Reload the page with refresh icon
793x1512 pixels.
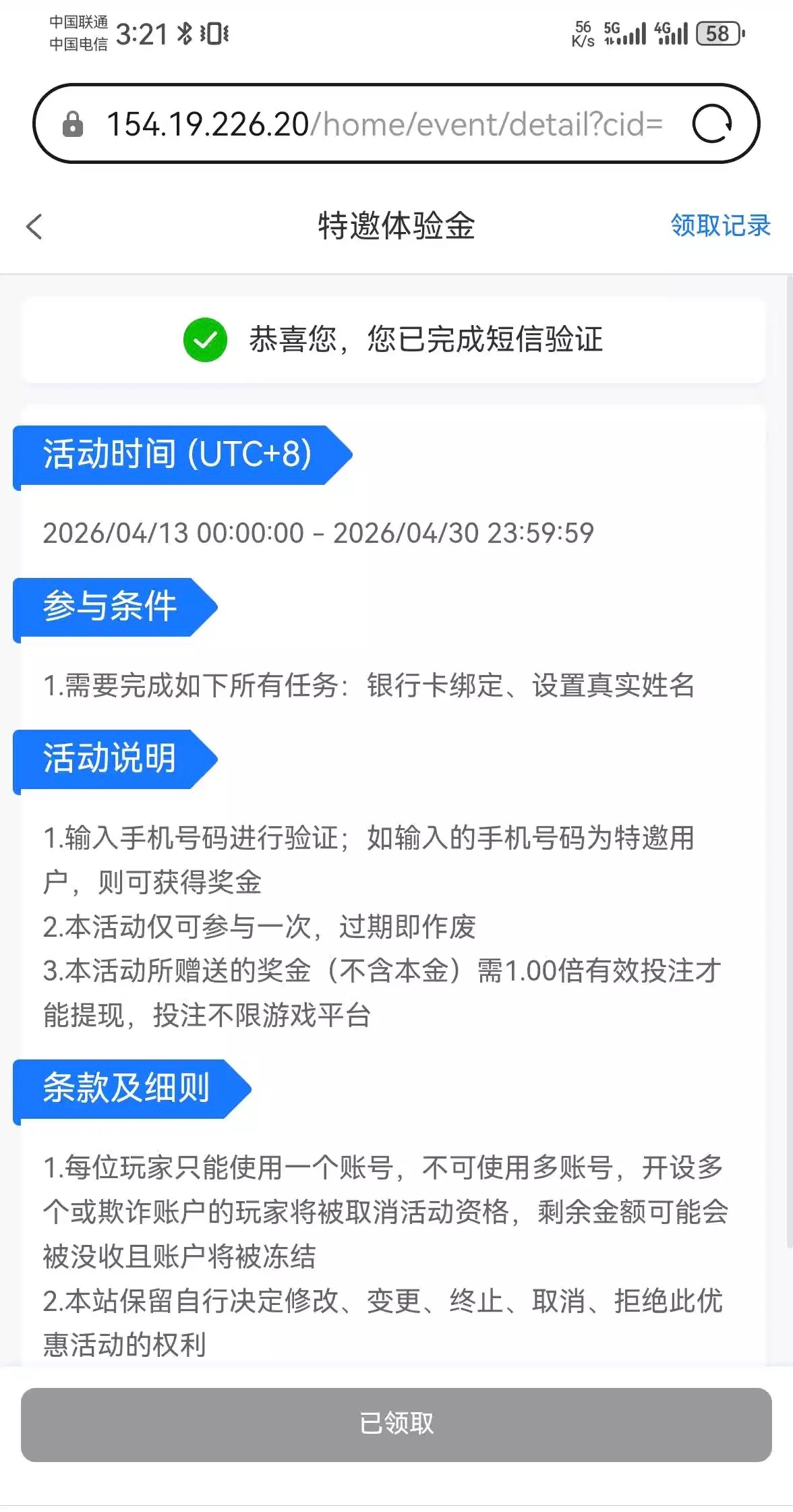click(x=712, y=124)
